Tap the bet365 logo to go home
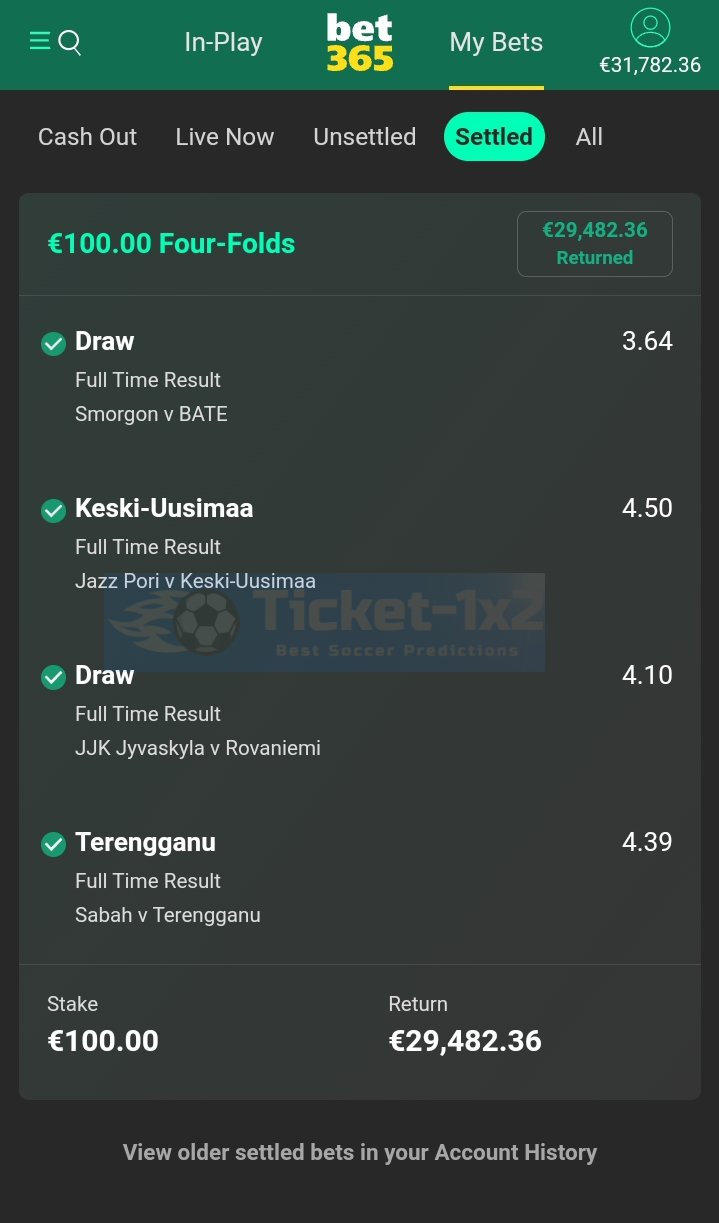Image resolution: width=719 pixels, height=1223 pixels. point(360,43)
